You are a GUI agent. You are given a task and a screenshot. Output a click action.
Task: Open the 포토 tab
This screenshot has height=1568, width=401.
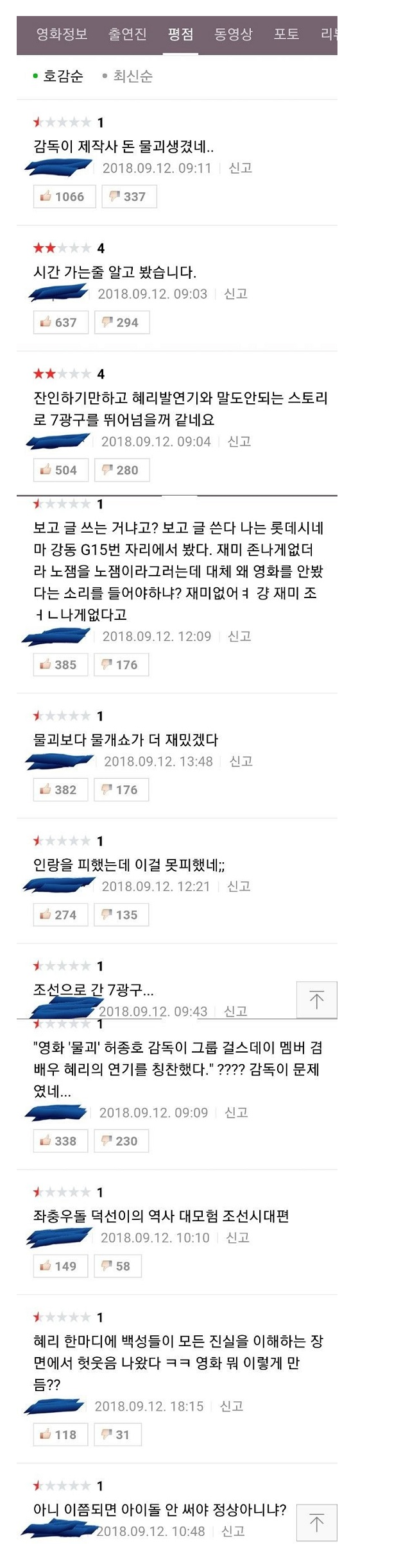tap(286, 34)
